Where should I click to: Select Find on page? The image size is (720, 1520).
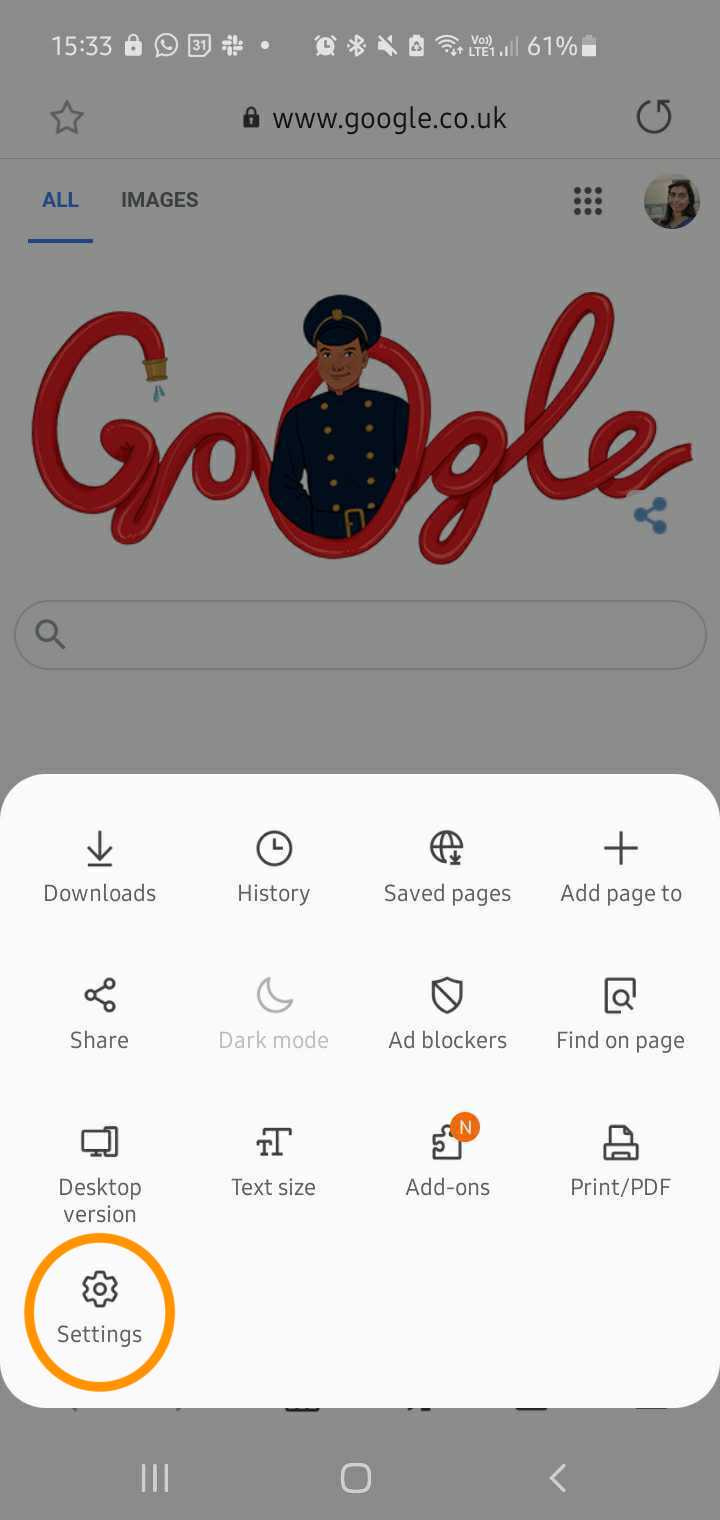621,1014
